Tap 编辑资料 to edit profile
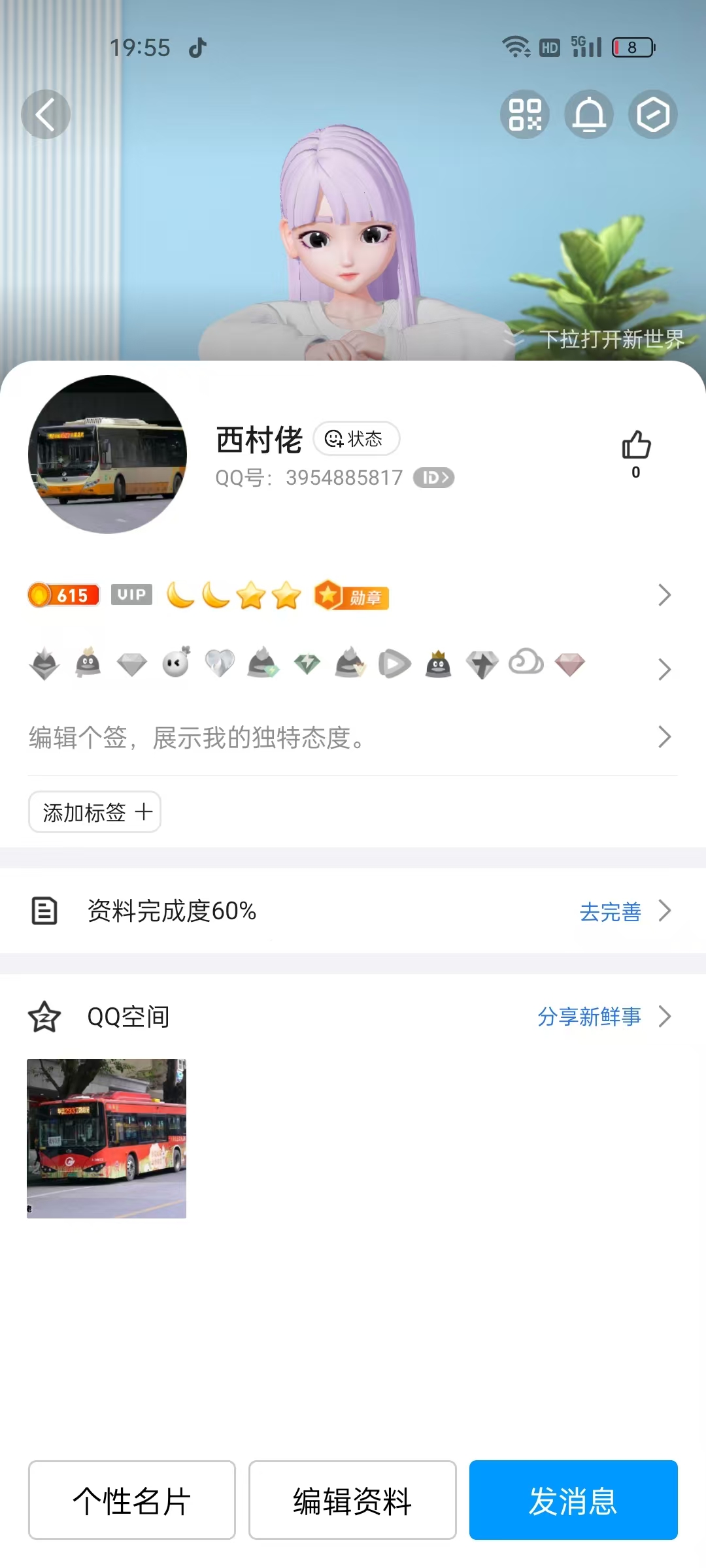Image resolution: width=706 pixels, height=1568 pixels. coord(352,1500)
